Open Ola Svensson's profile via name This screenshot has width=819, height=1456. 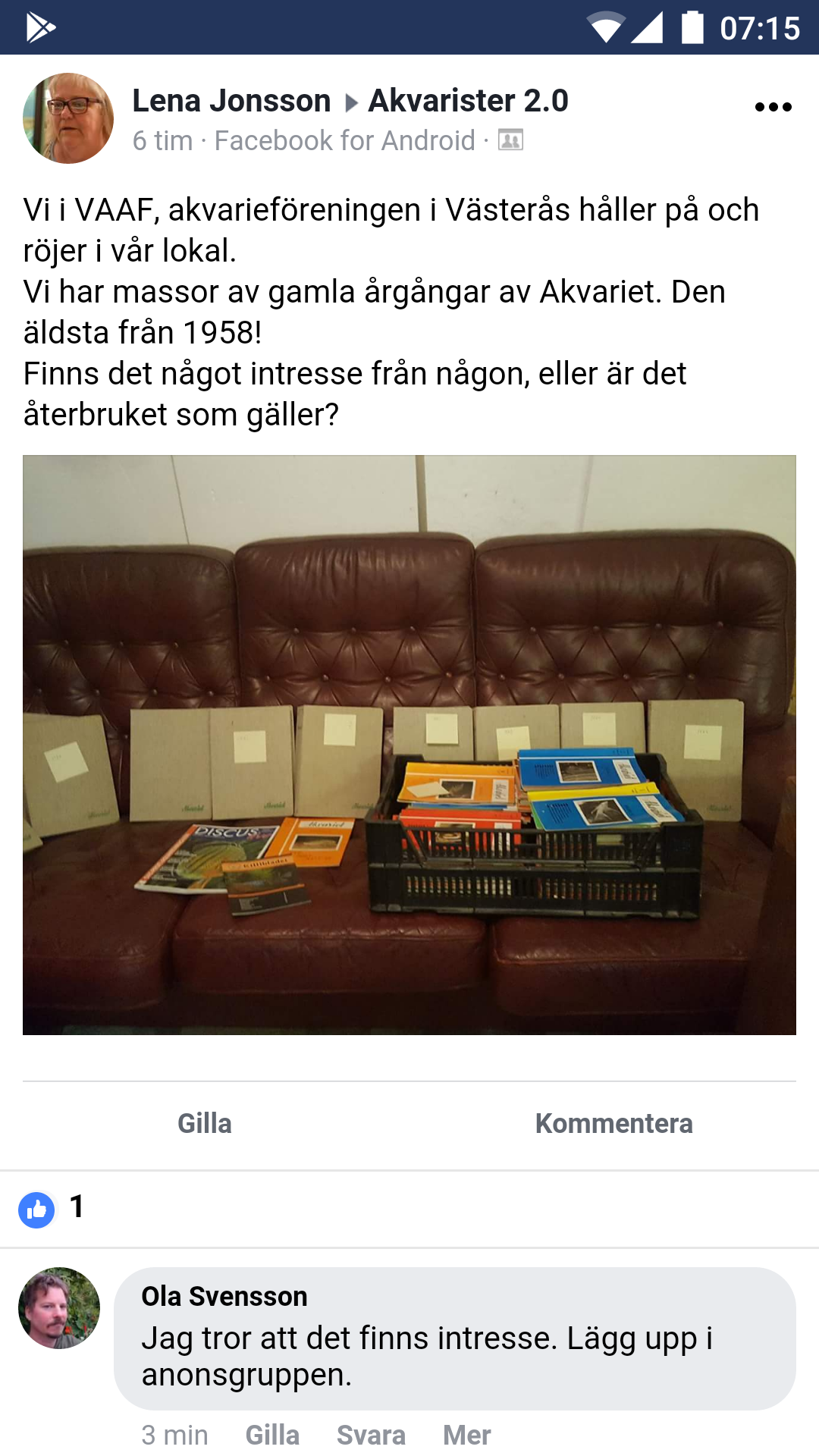pyautogui.click(x=224, y=1297)
